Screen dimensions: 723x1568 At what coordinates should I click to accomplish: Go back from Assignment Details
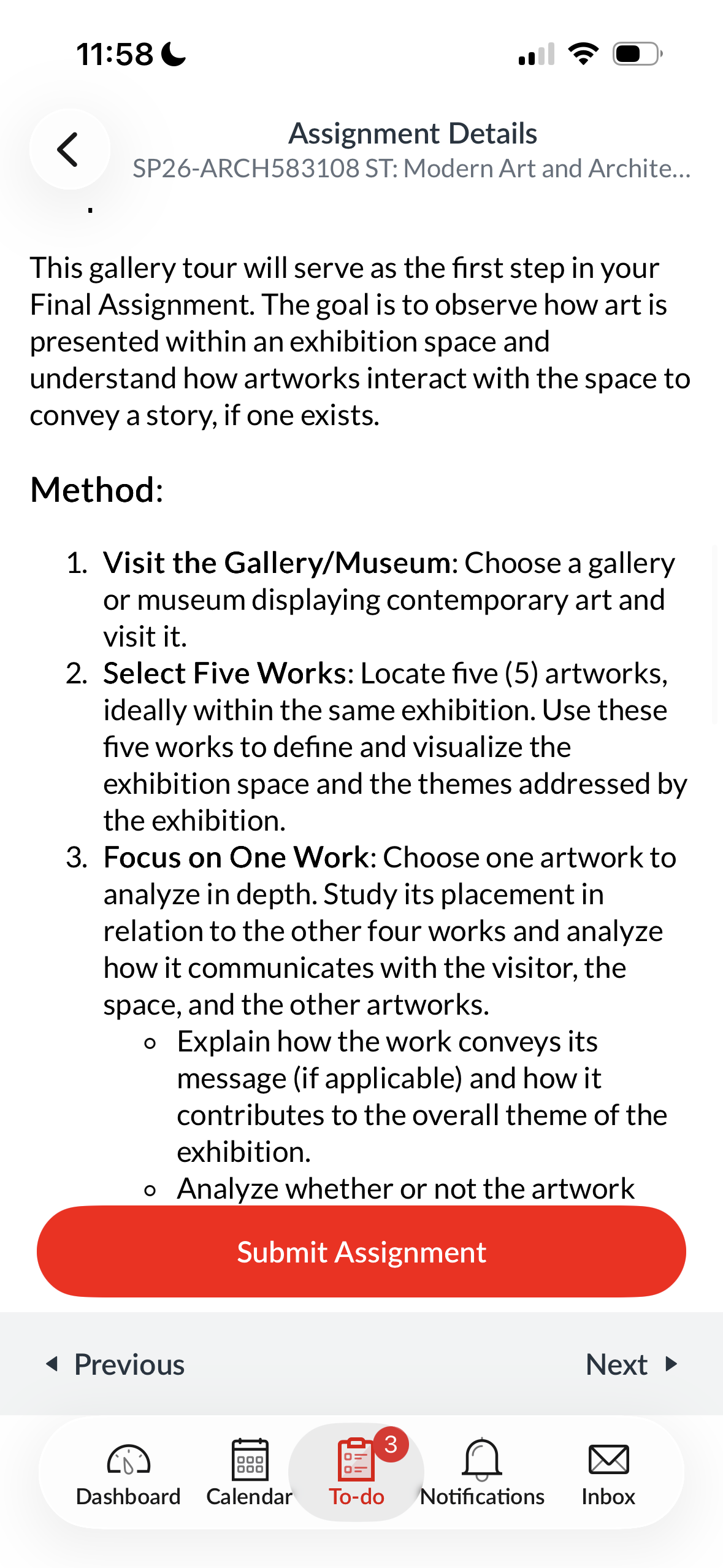[69, 149]
